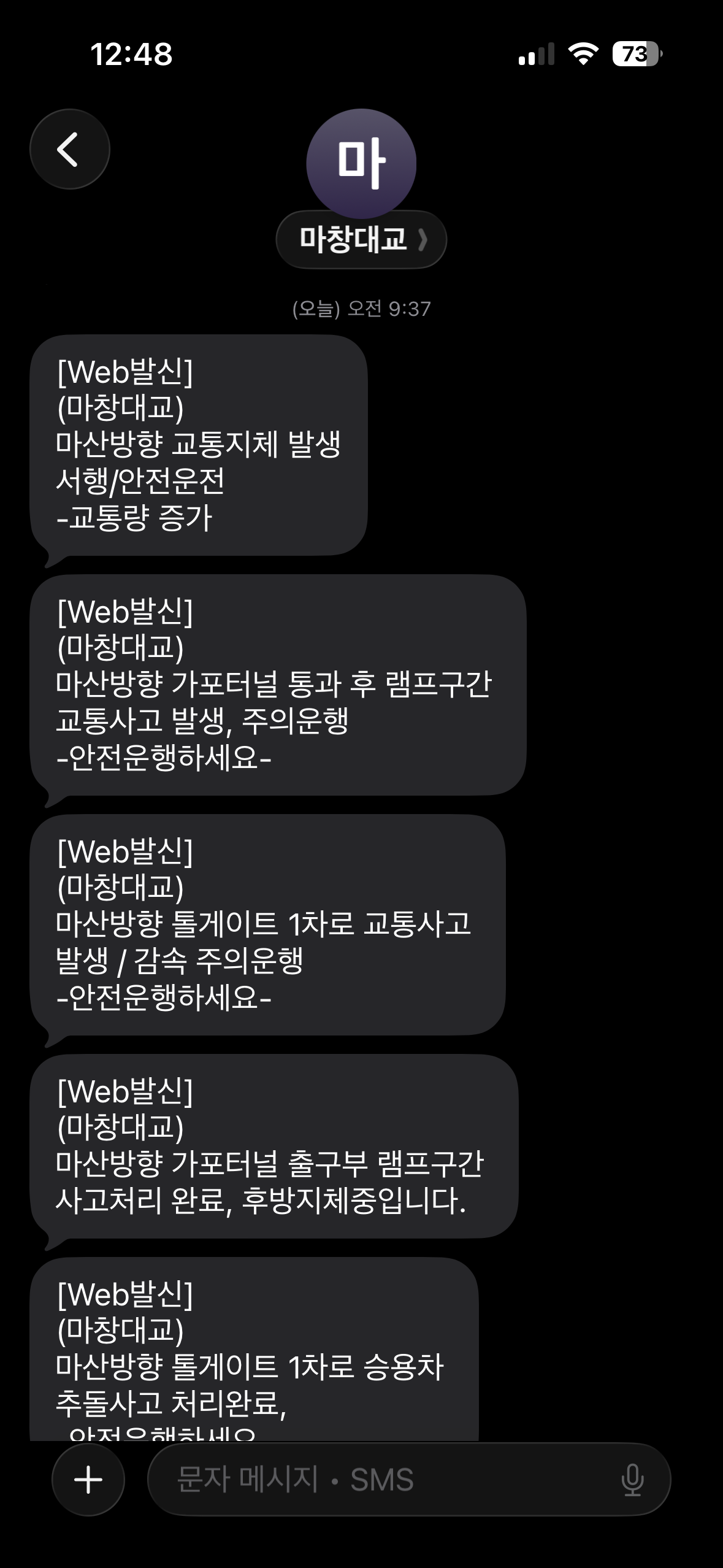Open 마창대교 contact details
Viewport: 723px width, 1568px height.
click(x=361, y=239)
